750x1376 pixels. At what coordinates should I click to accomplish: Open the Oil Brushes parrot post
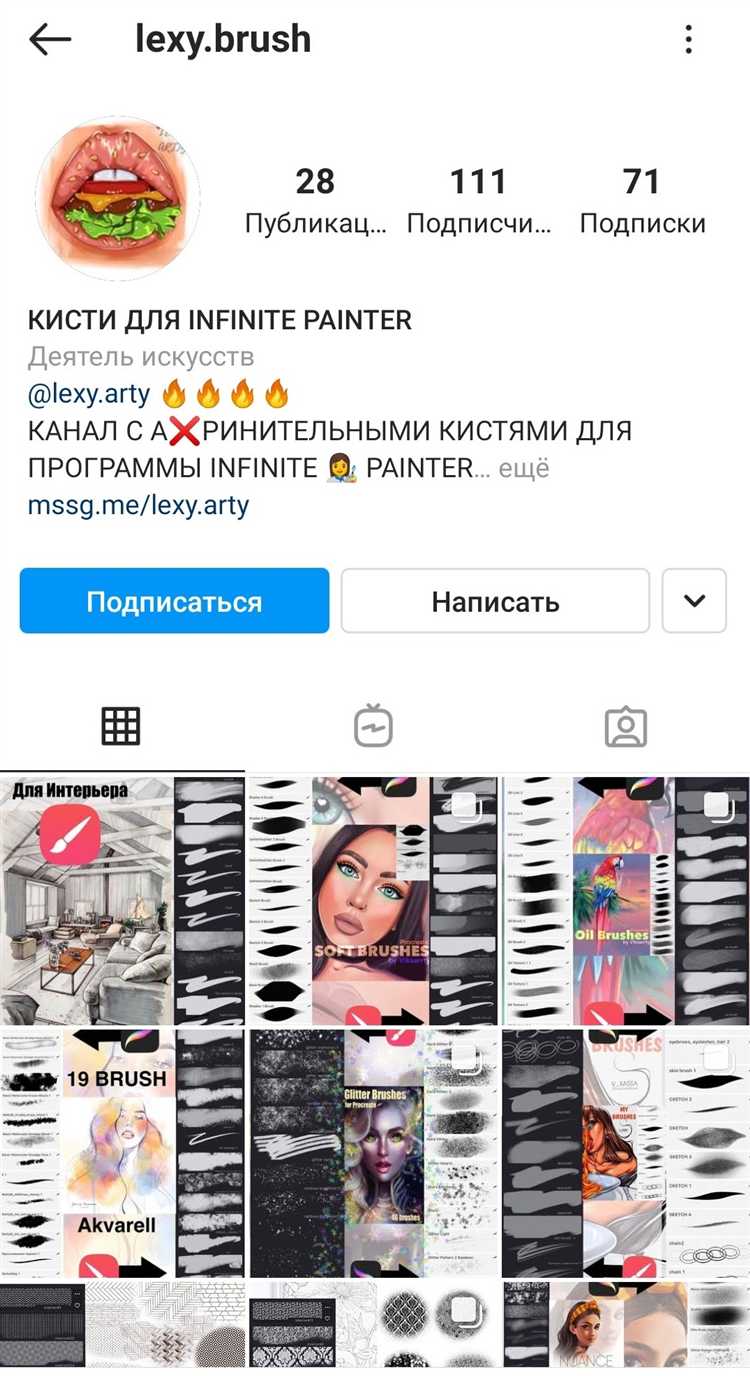pyautogui.click(x=627, y=900)
